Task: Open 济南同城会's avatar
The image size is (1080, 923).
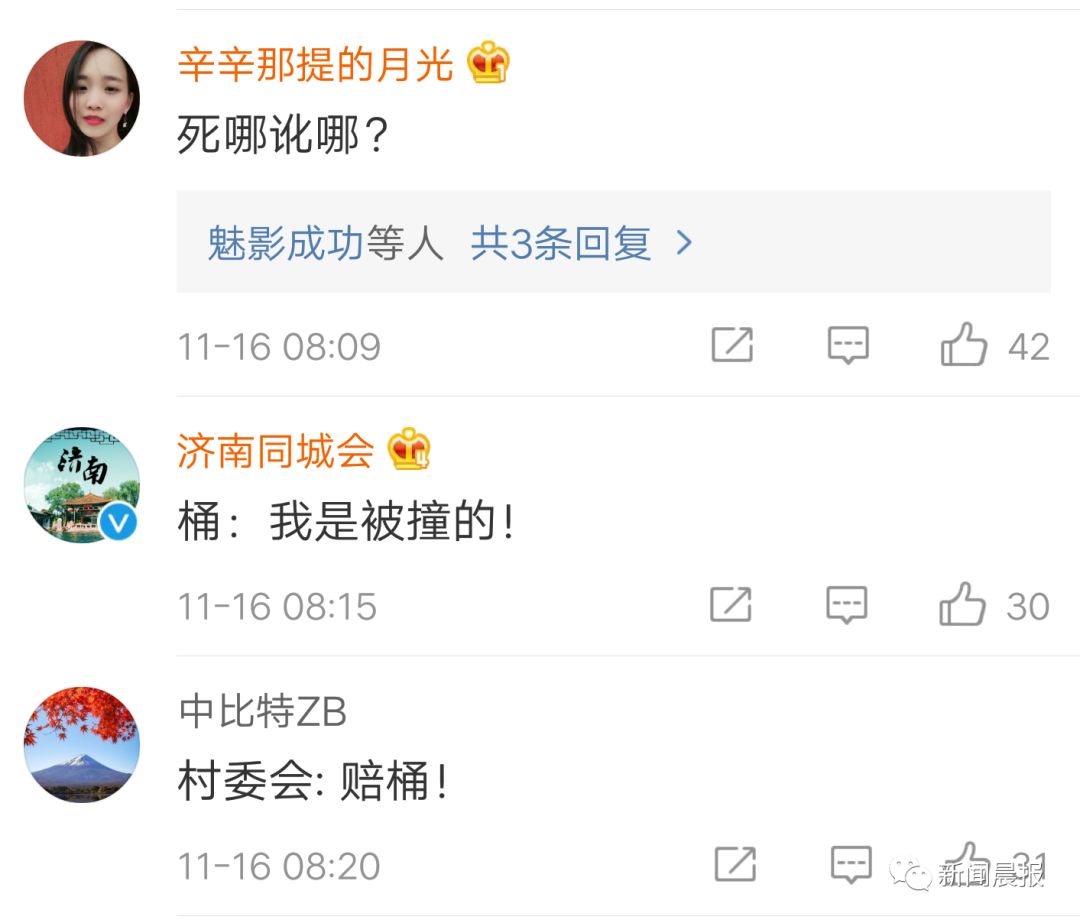Action: 81,485
